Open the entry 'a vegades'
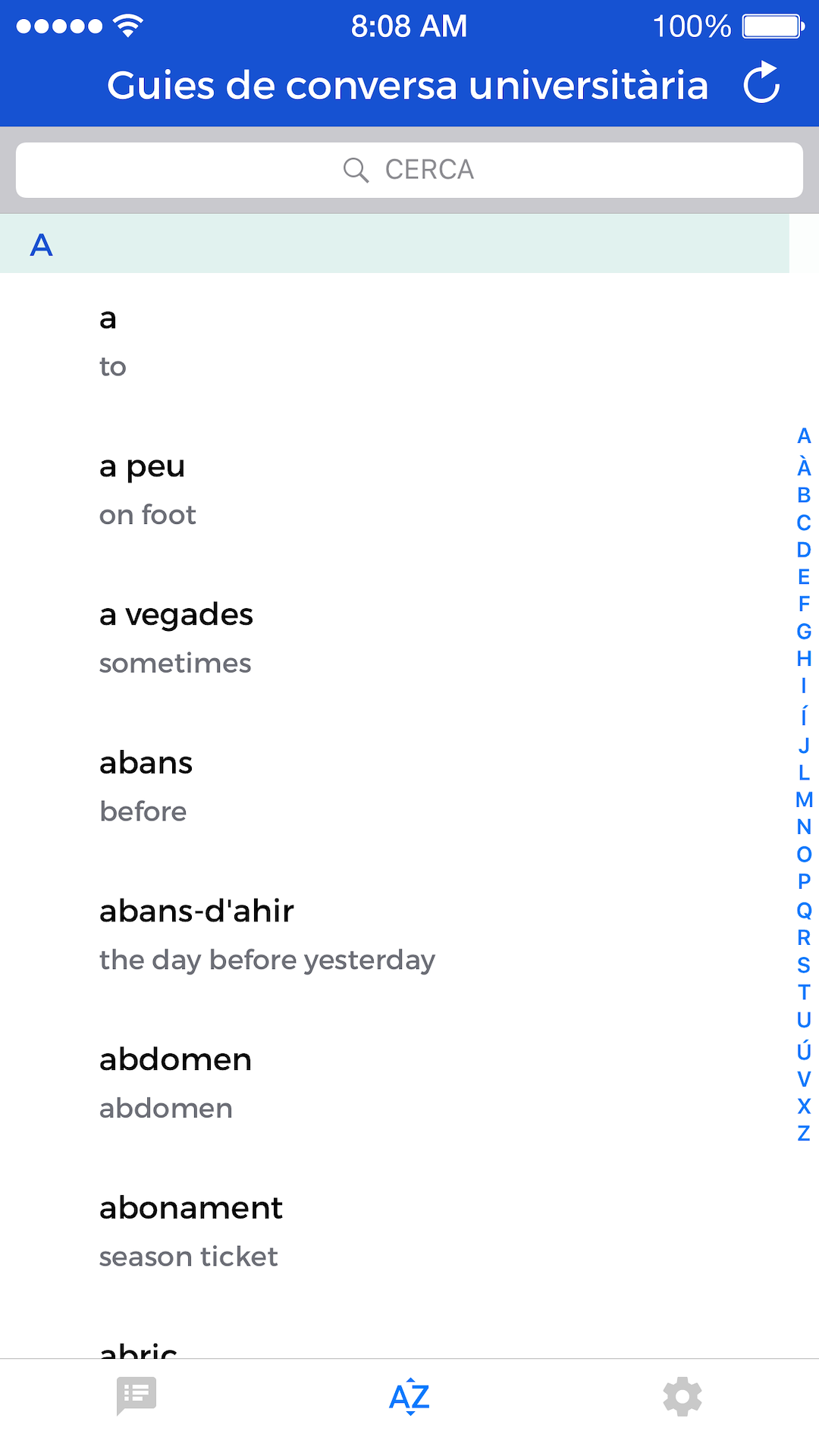 click(x=394, y=639)
